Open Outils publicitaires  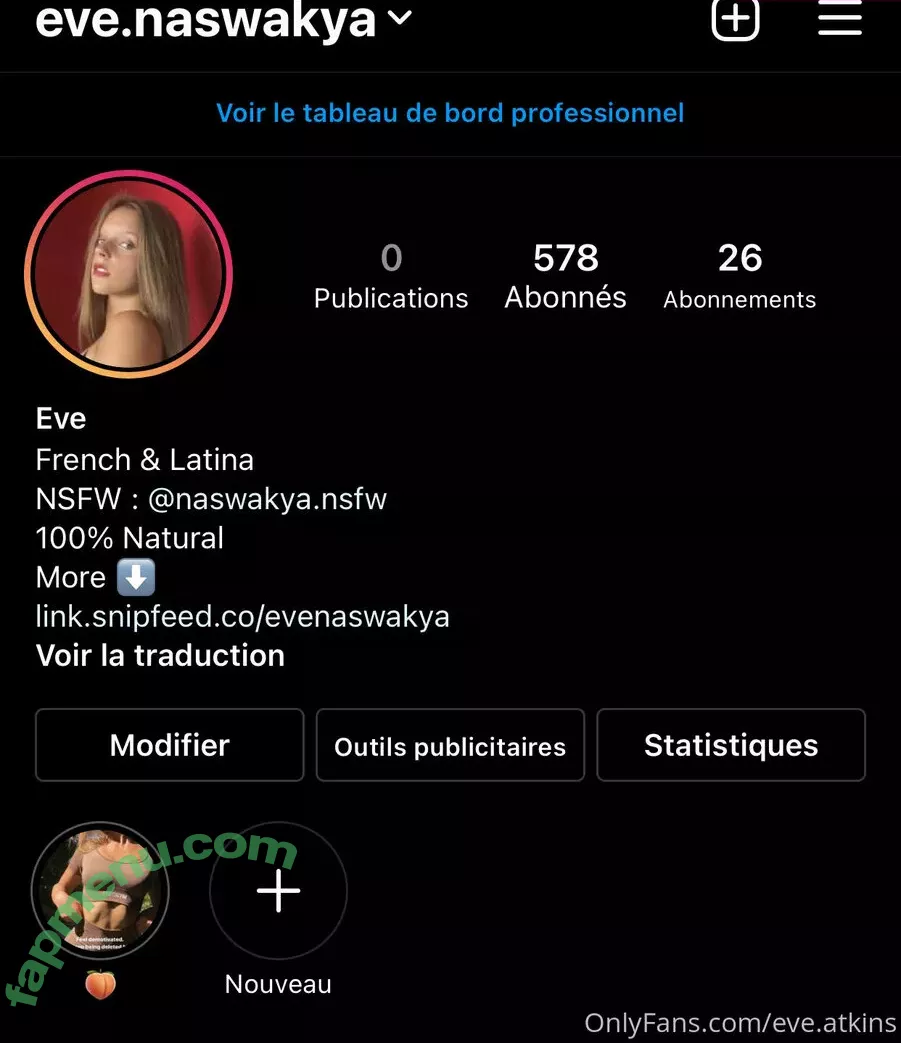(x=450, y=746)
